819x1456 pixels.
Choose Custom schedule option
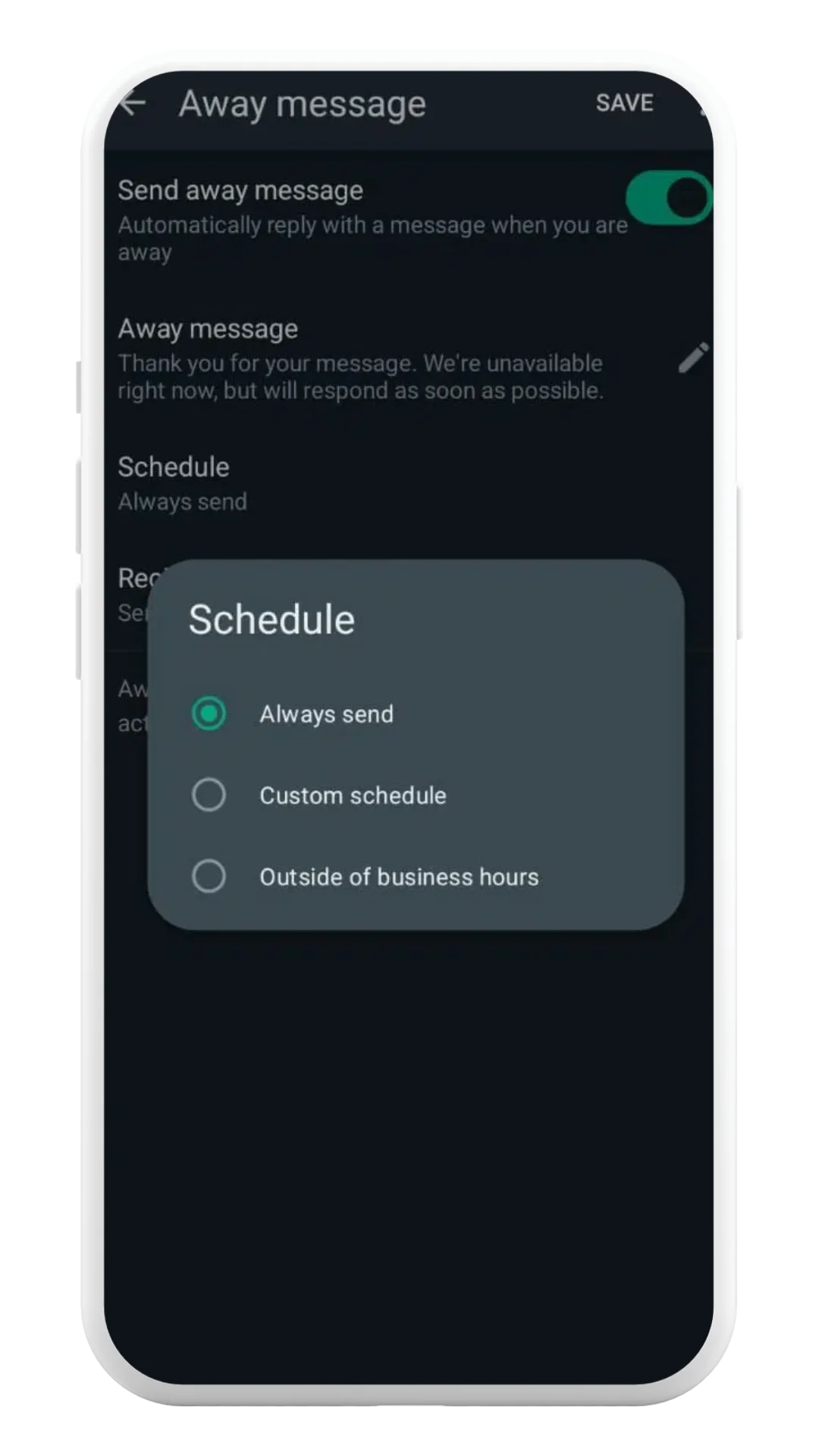(209, 795)
